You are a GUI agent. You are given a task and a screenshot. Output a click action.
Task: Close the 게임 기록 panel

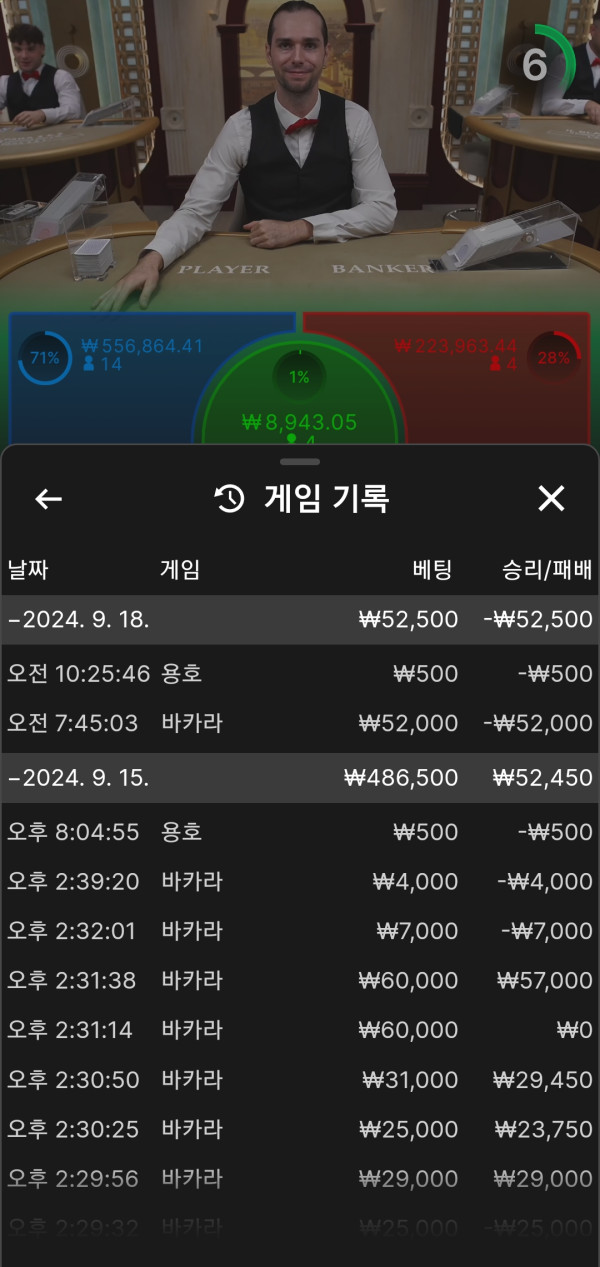[551, 499]
